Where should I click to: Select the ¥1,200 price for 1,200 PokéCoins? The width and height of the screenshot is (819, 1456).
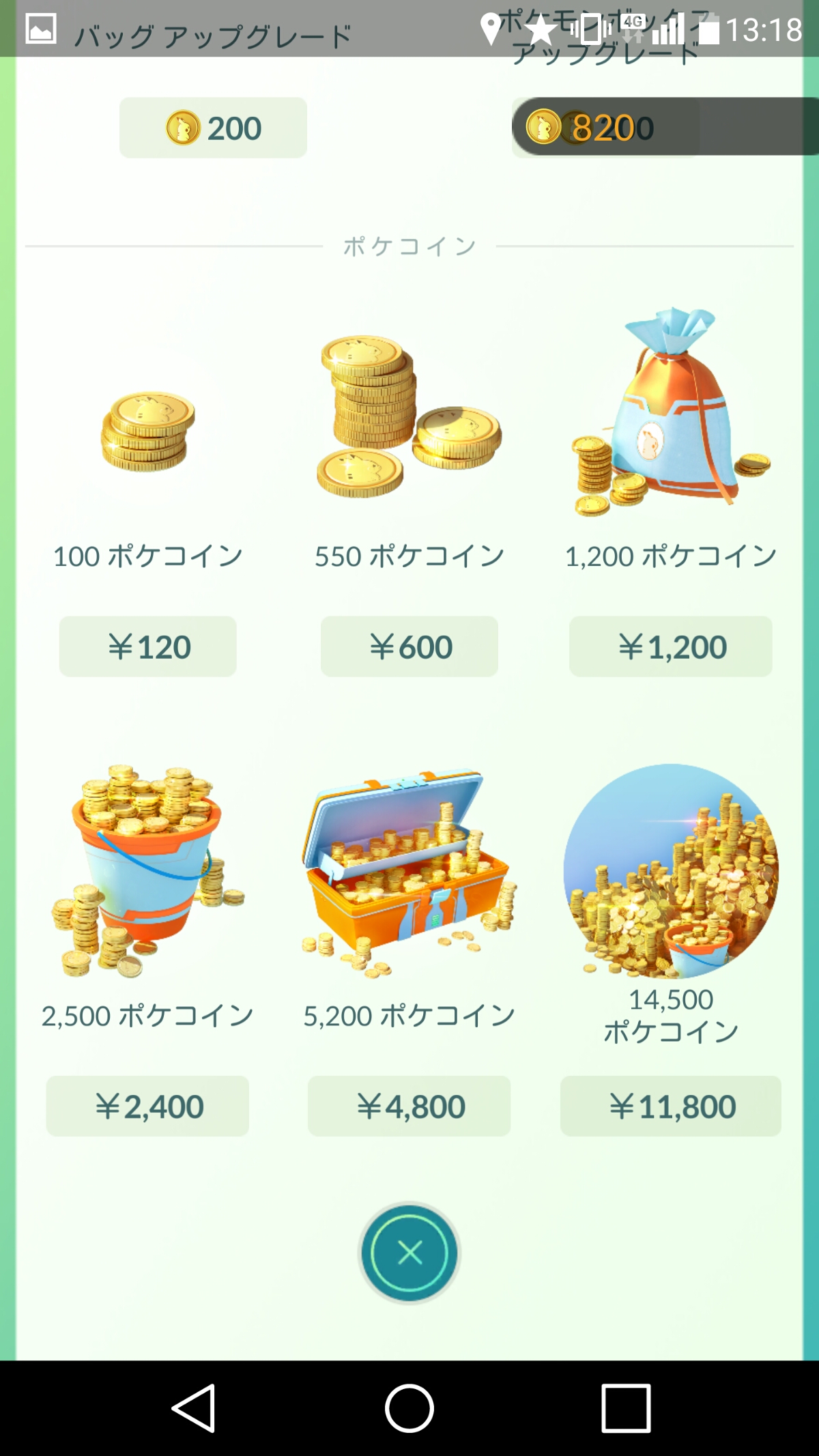[x=671, y=646]
